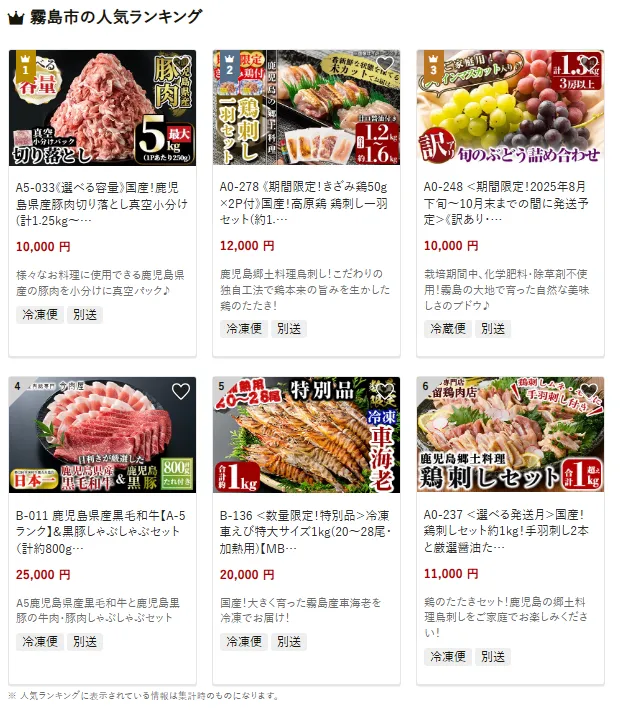
Task: Favorite the chicken sashimi set A0-278
Action: (x=385, y=64)
